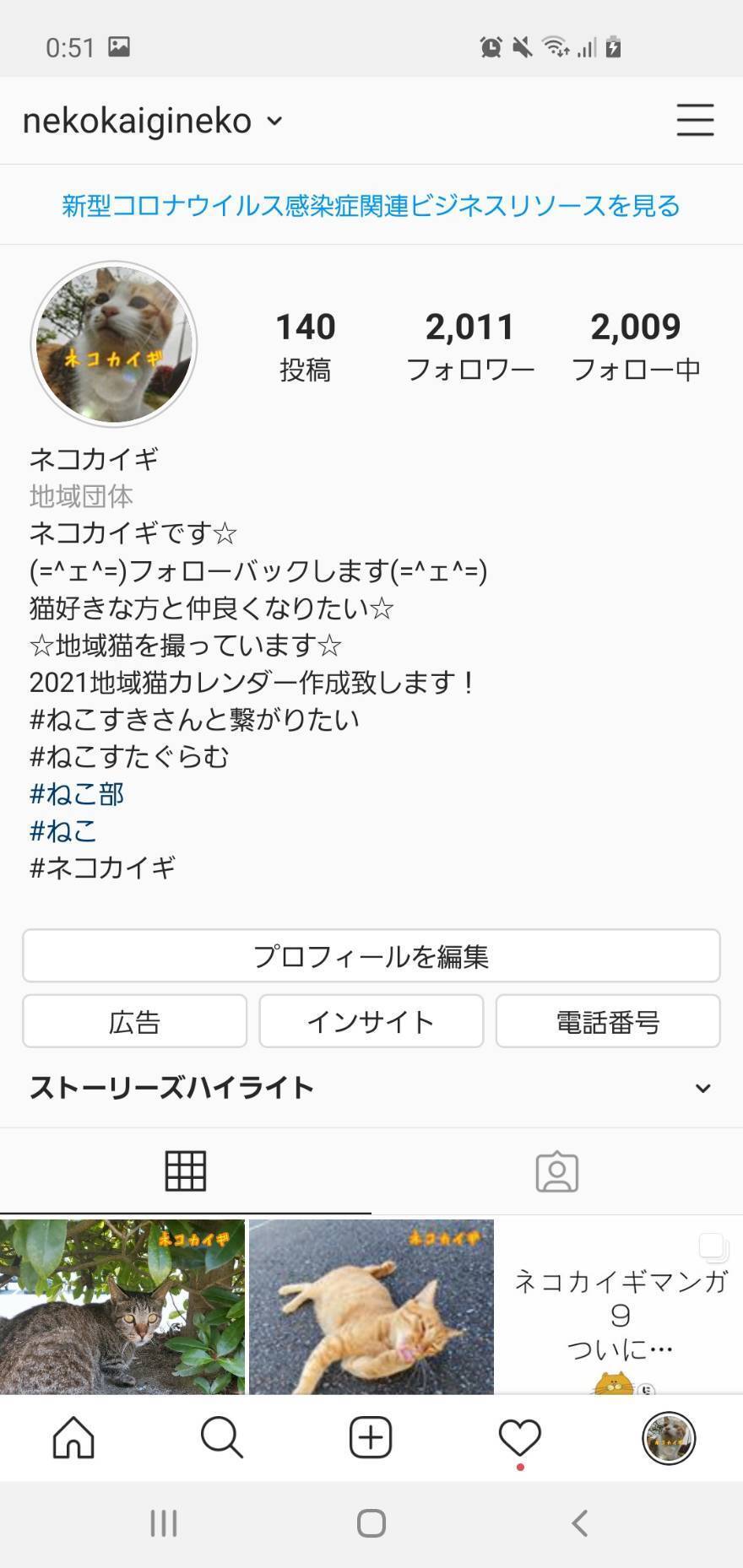Viewport: 743px width, 1568px height.
Task: Tap the 電話番号 button
Action: (x=607, y=1021)
